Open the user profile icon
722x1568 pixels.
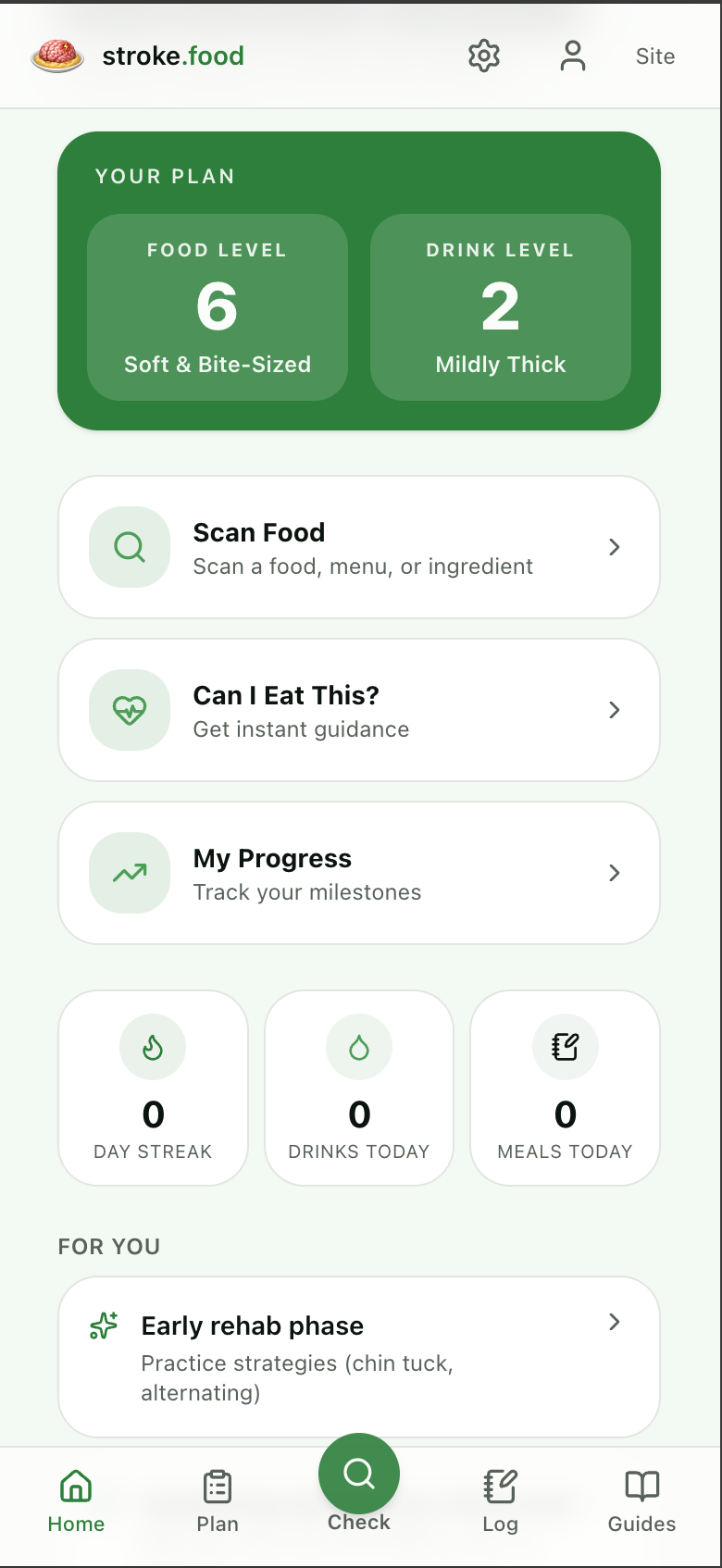coord(573,56)
